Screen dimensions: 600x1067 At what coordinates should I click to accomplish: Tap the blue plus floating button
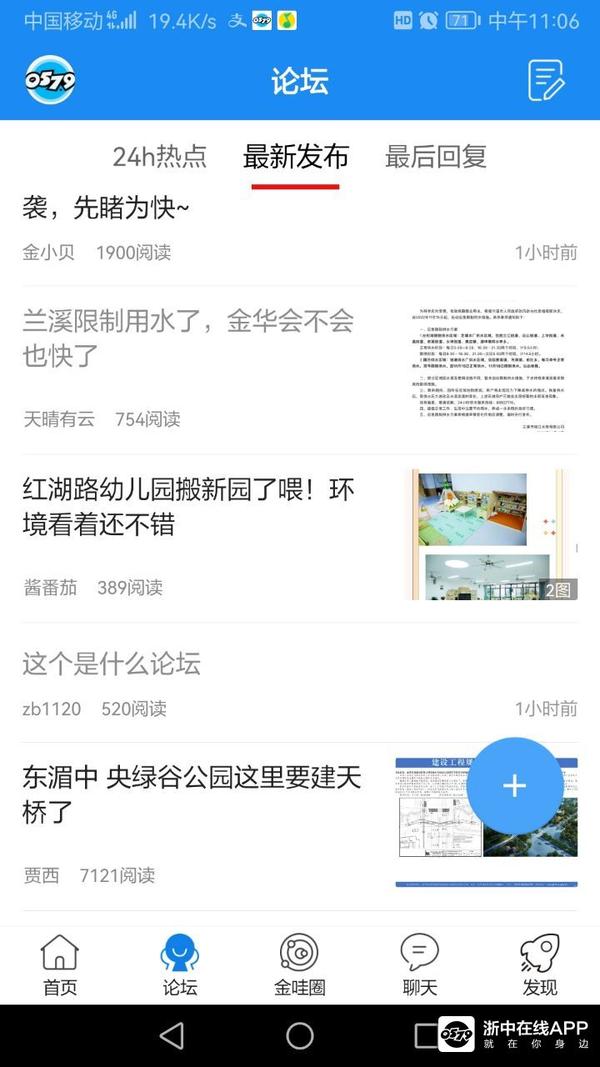[x=514, y=786]
